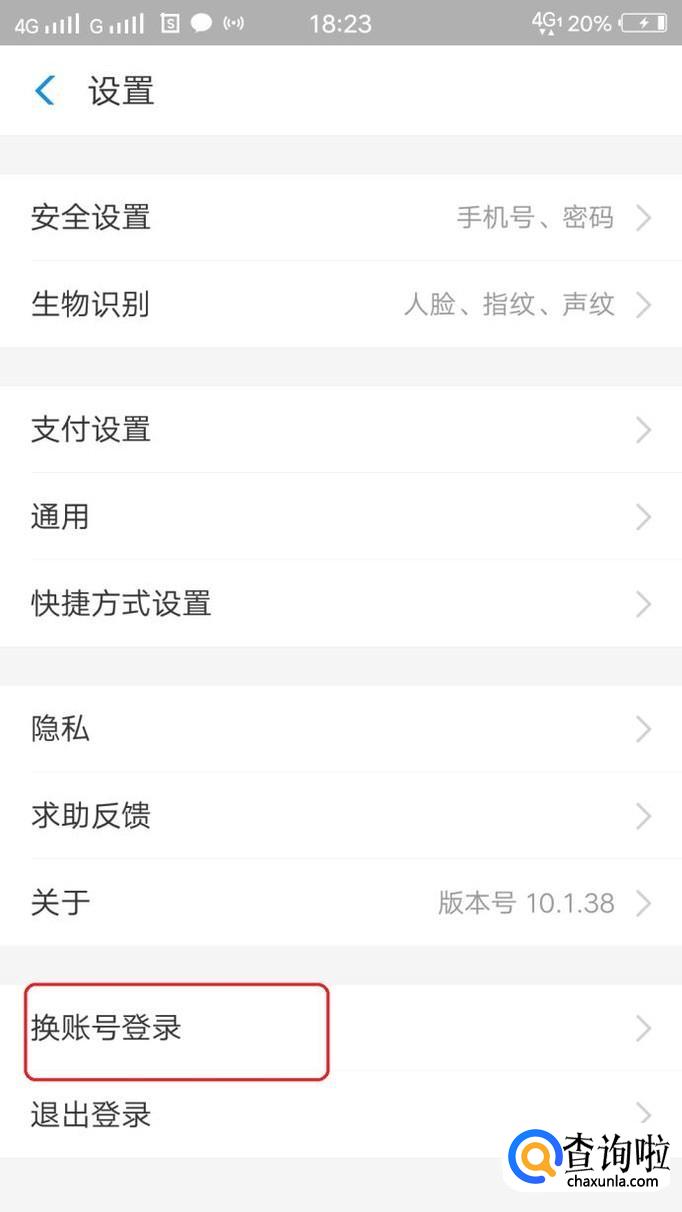Open 通用 settings
The image size is (682, 1212).
point(340,517)
